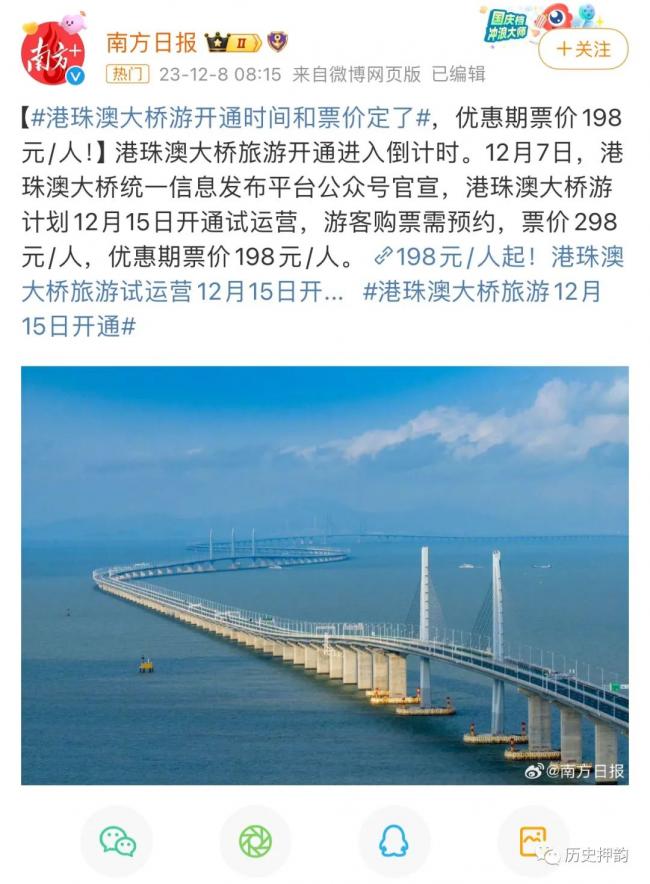
Task: Open the 南方日报 username link
Action: [151, 42]
